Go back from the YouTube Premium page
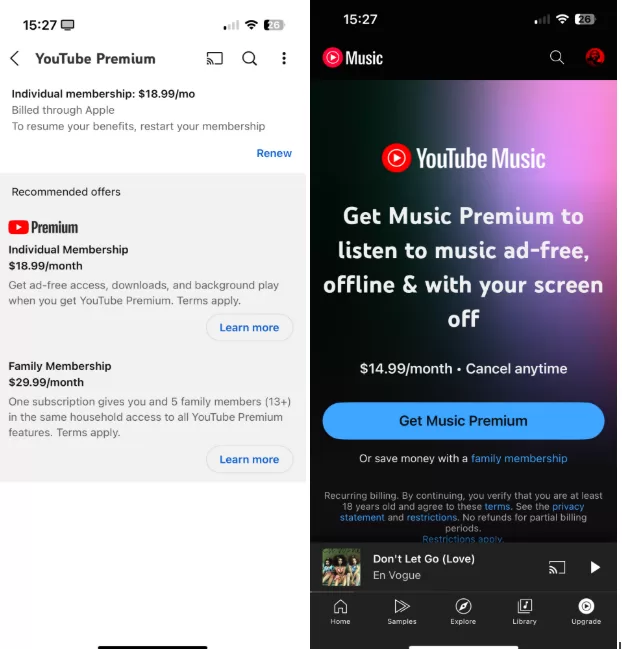The image size is (622, 649). pyautogui.click(x=15, y=59)
